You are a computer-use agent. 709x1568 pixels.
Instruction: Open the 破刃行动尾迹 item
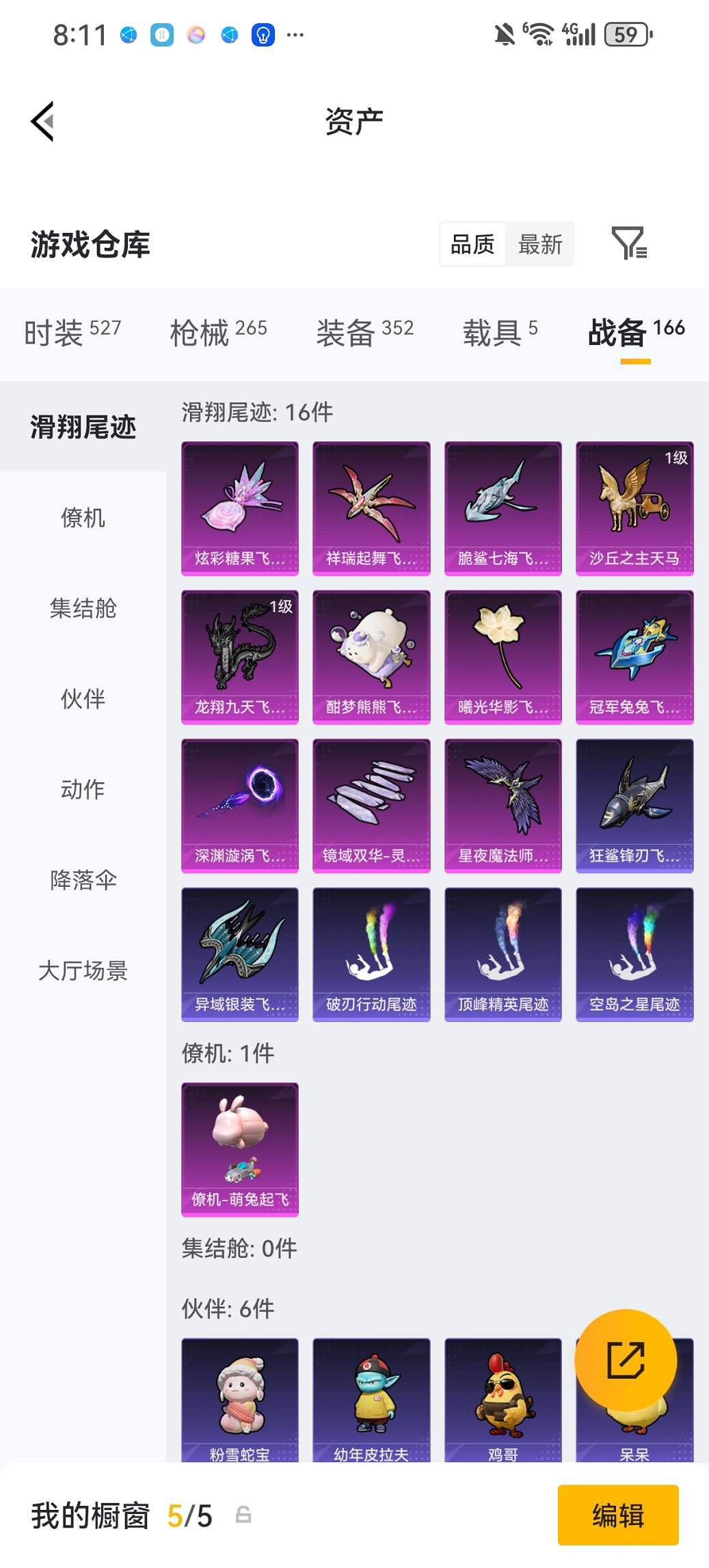tap(371, 954)
